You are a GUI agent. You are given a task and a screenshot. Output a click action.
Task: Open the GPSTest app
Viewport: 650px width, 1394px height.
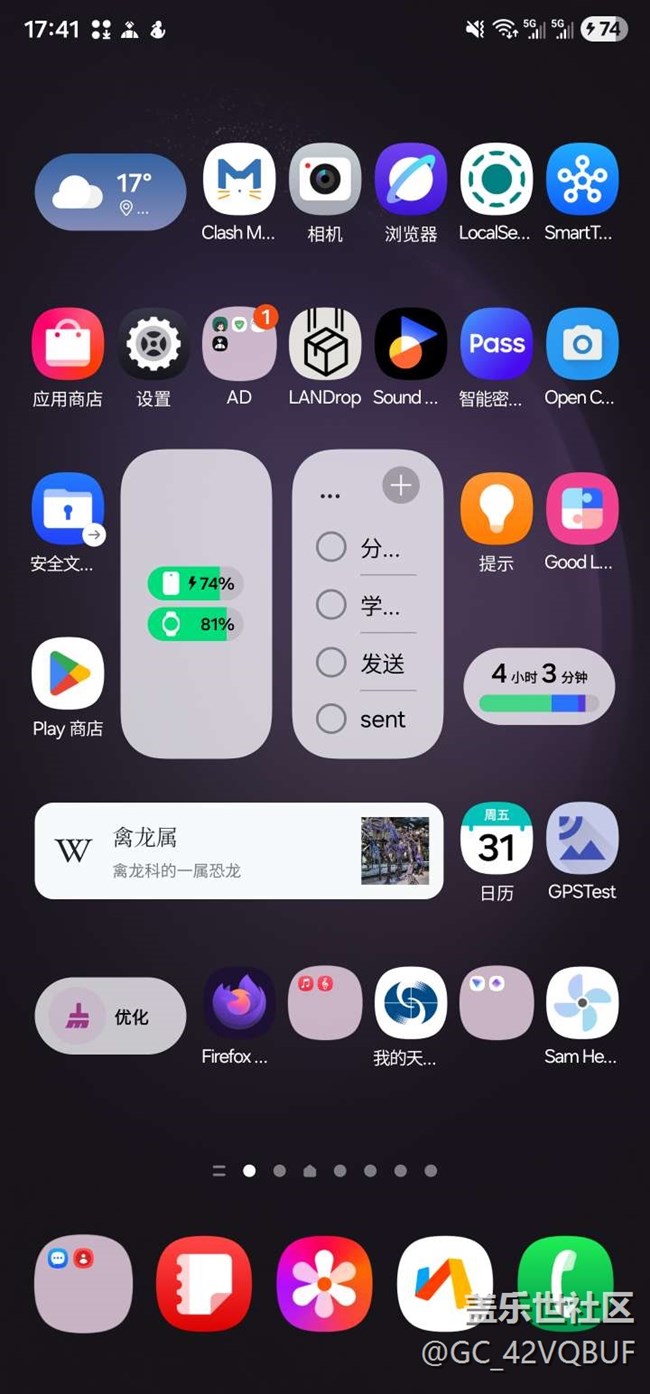[x=583, y=839]
